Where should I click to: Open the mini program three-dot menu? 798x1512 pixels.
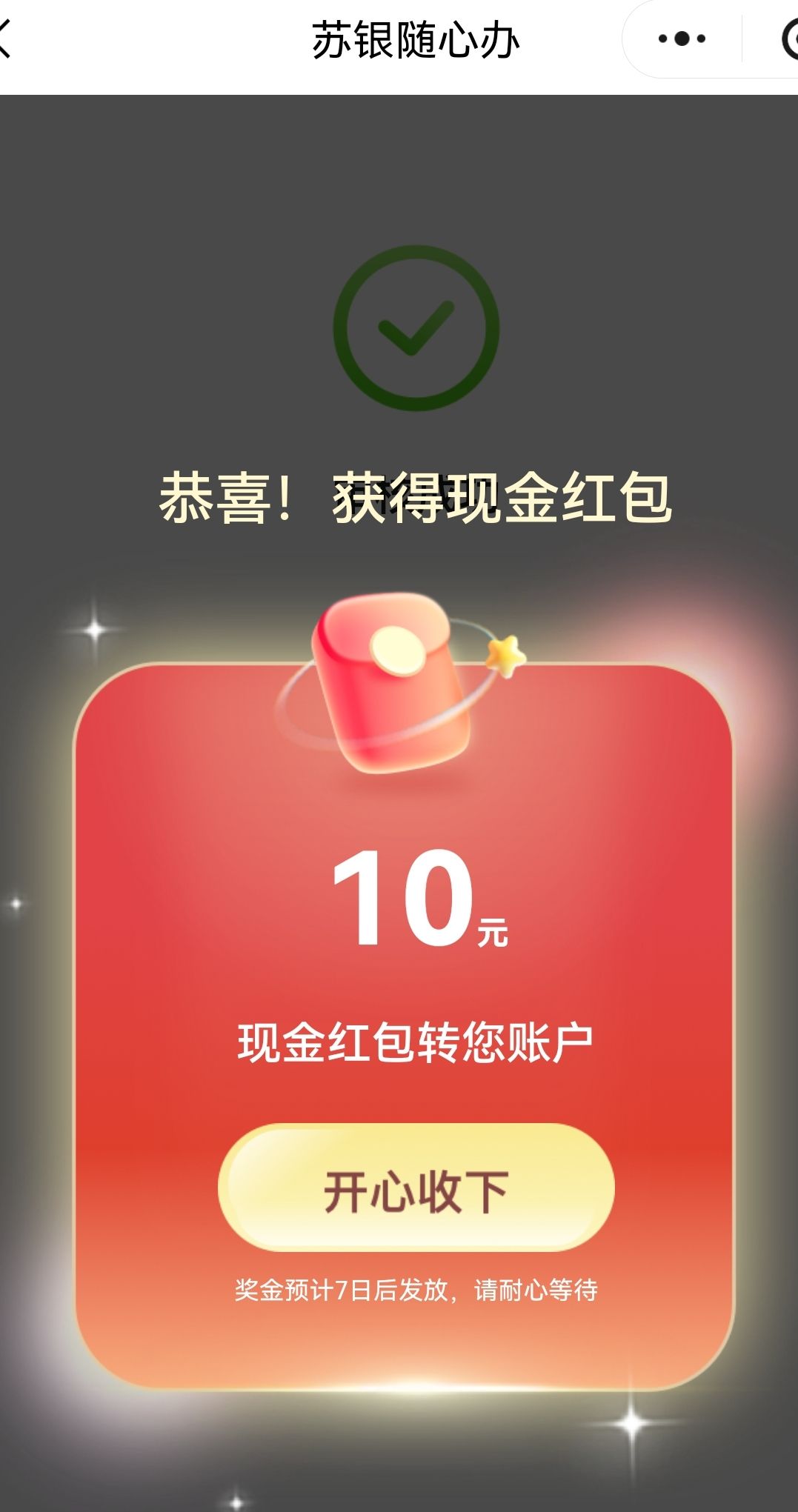[x=682, y=39]
